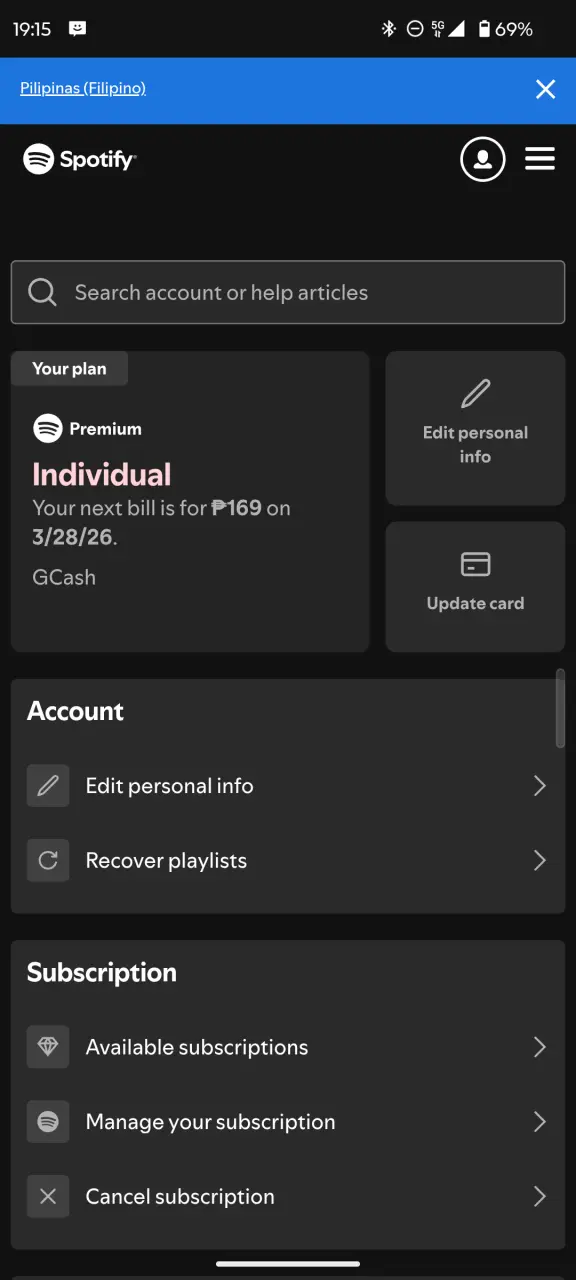Image resolution: width=576 pixels, height=1280 pixels.
Task: Open the Edit personal info tile
Action: click(475, 428)
